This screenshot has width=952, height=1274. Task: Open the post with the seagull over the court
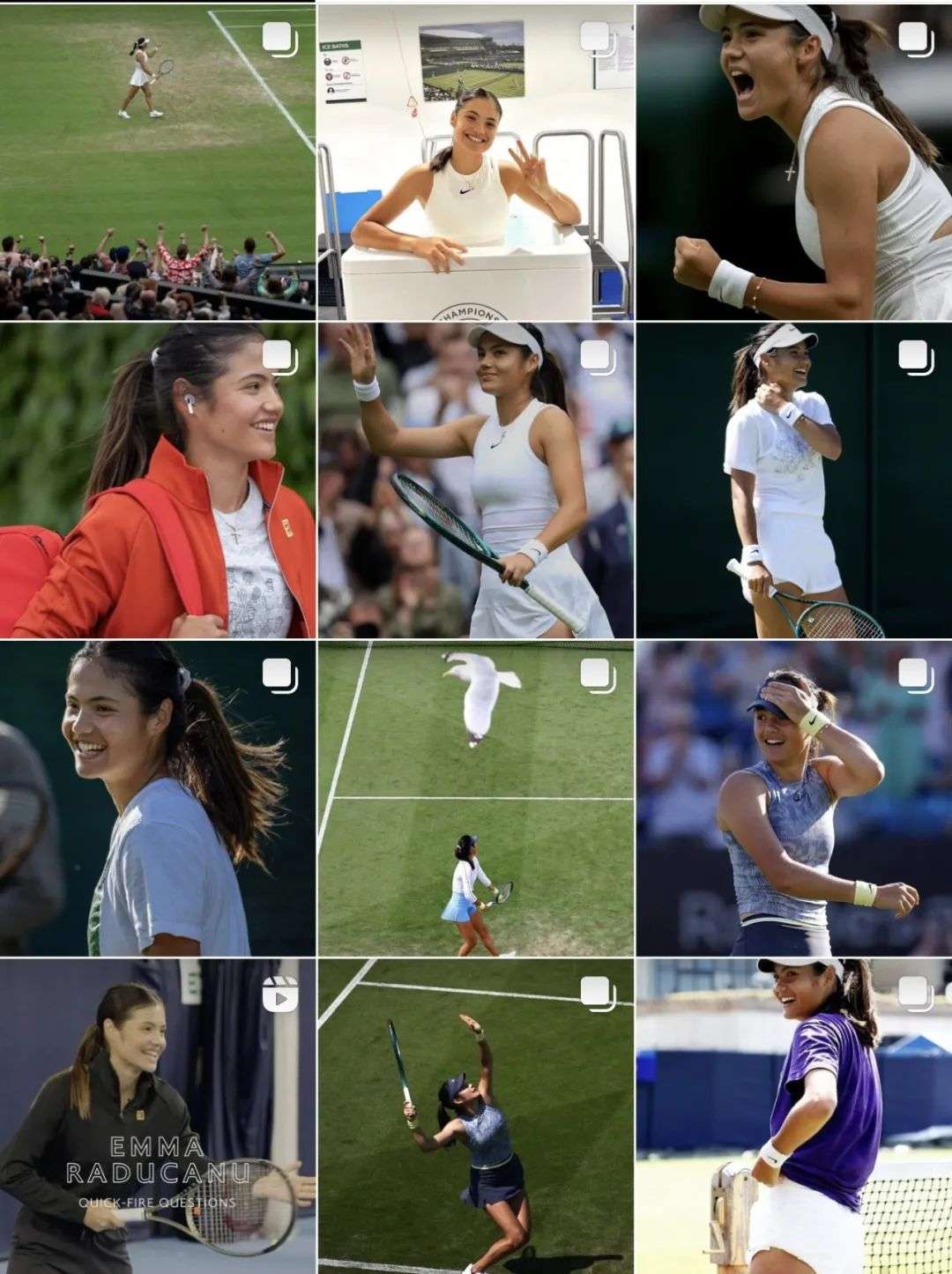475,798
